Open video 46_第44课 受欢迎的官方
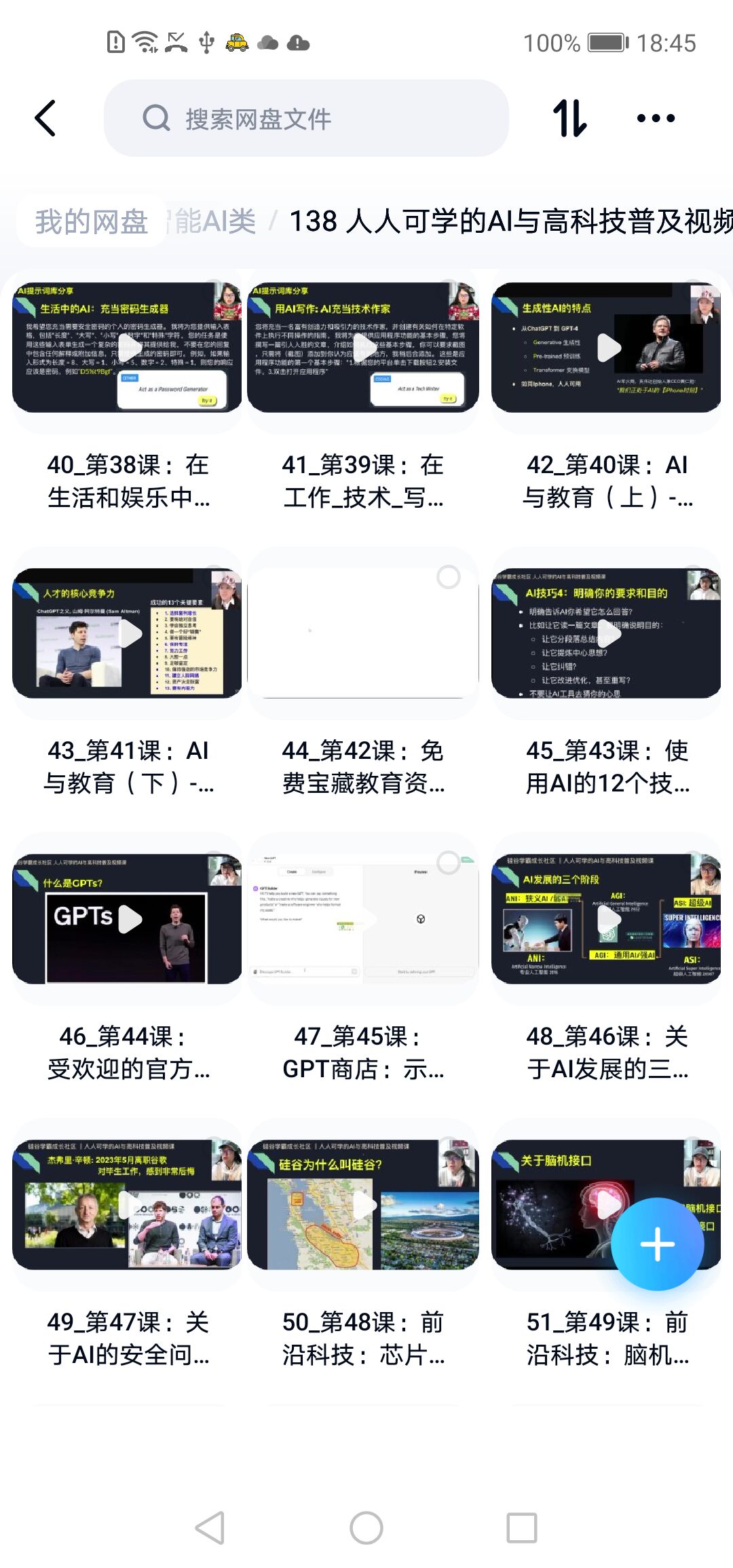Screen dimensions: 733x1568 point(127,918)
